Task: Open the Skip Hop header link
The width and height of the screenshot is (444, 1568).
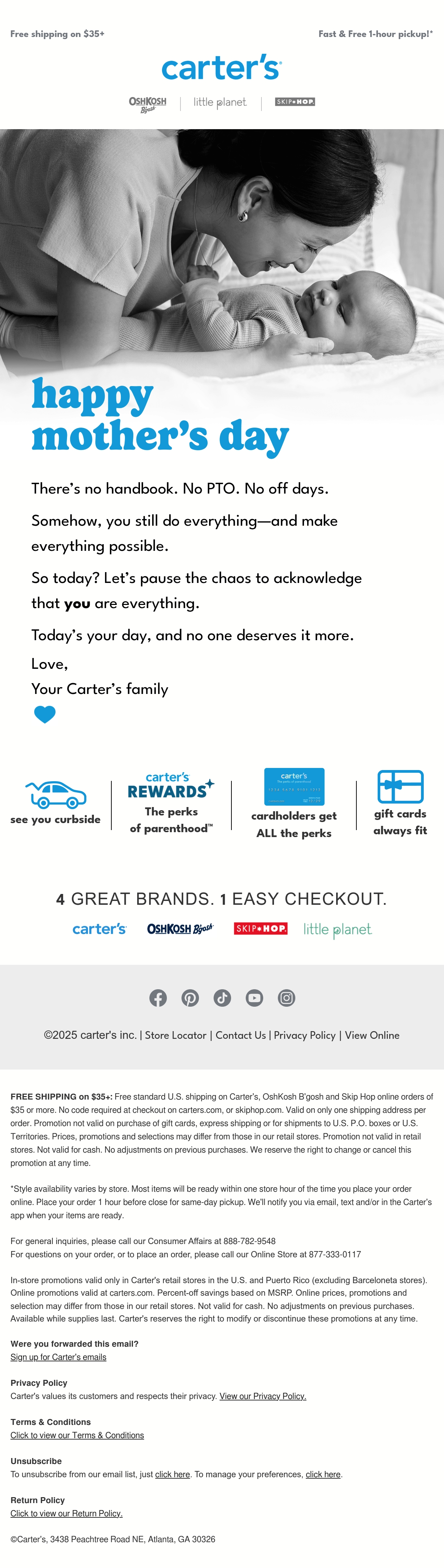Action: [x=295, y=102]
